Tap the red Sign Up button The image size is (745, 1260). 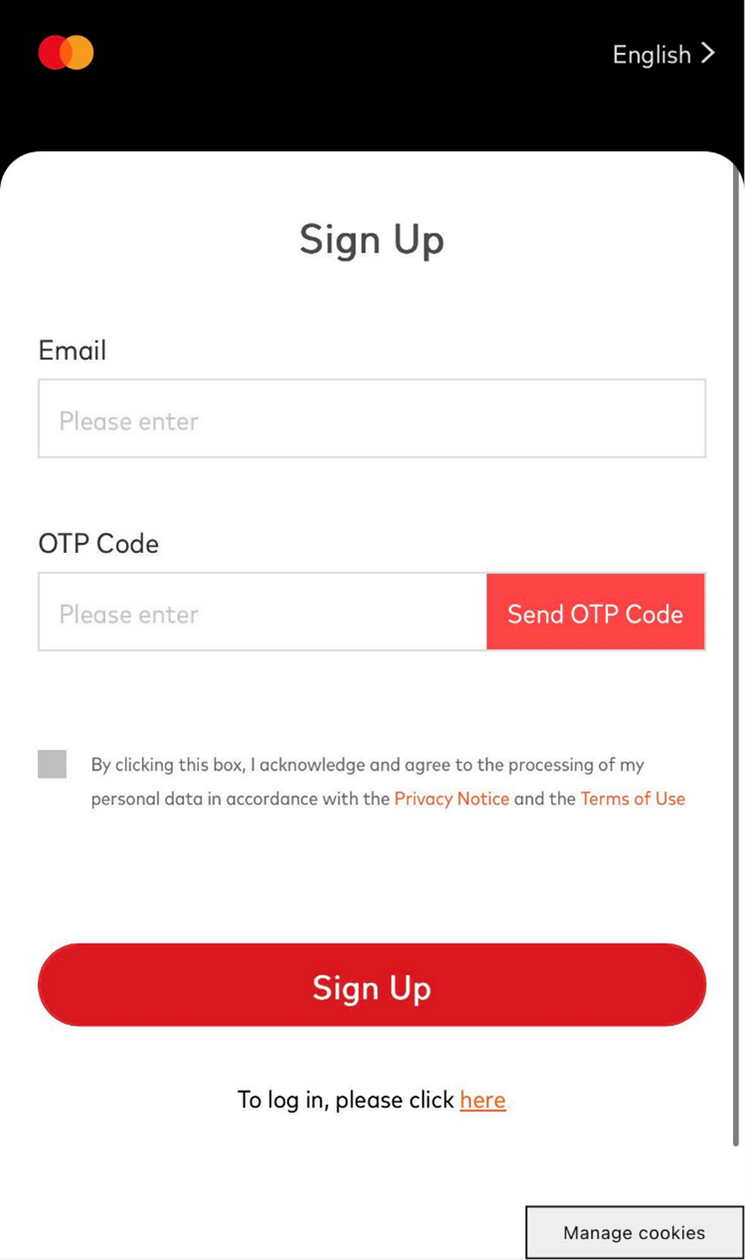tap(372, 986)
